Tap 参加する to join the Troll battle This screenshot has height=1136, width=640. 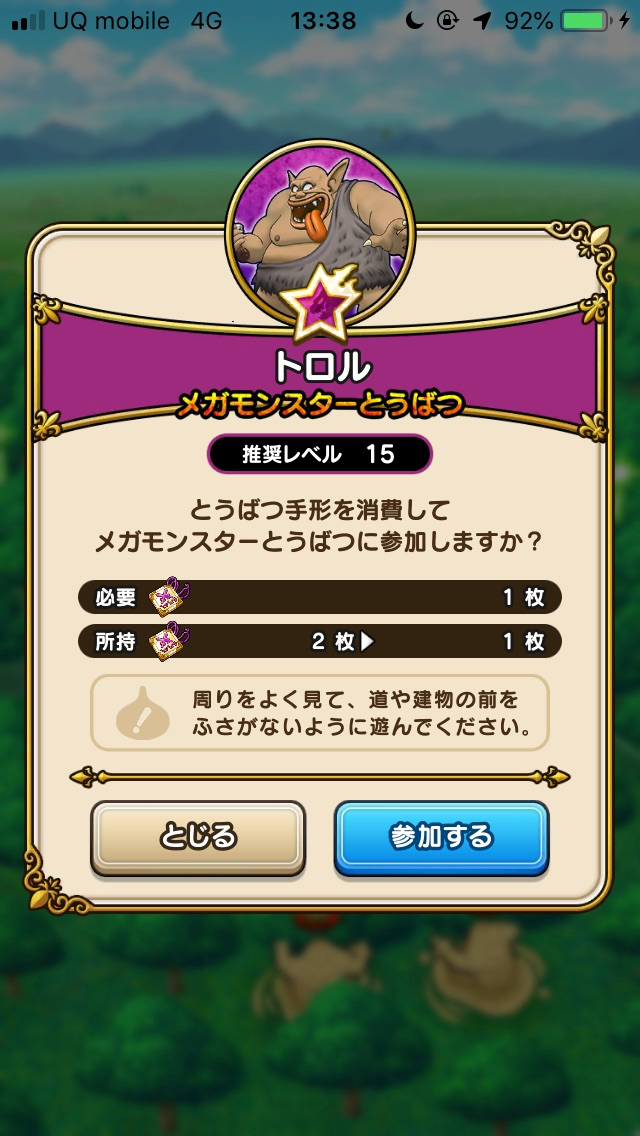coord(441,837)
